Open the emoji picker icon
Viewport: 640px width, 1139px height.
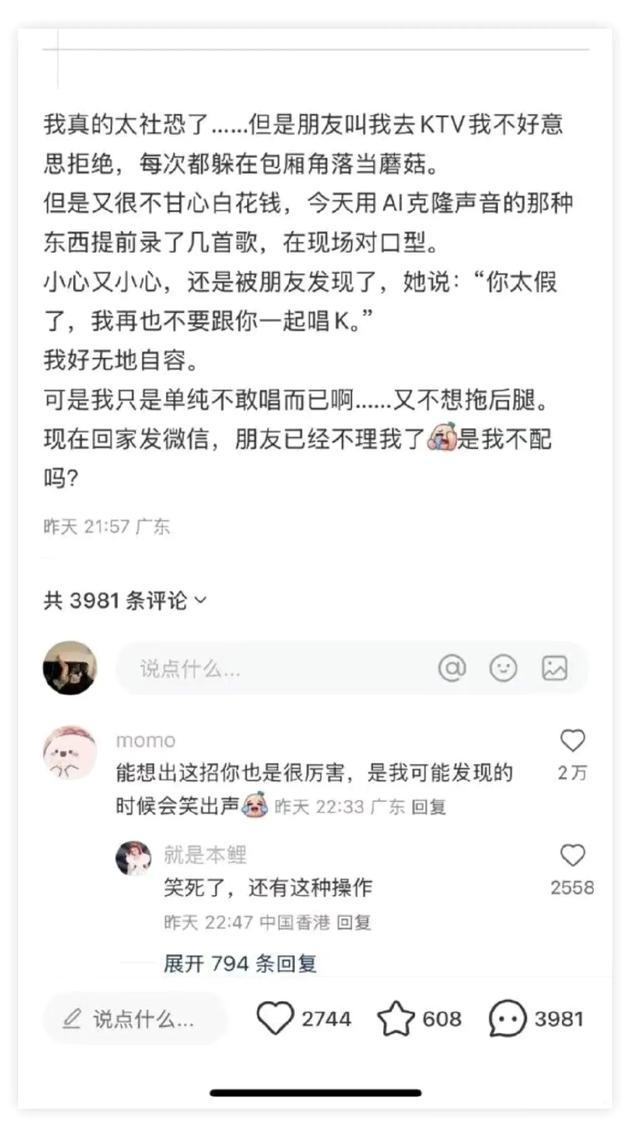click(x=503, y=668)
